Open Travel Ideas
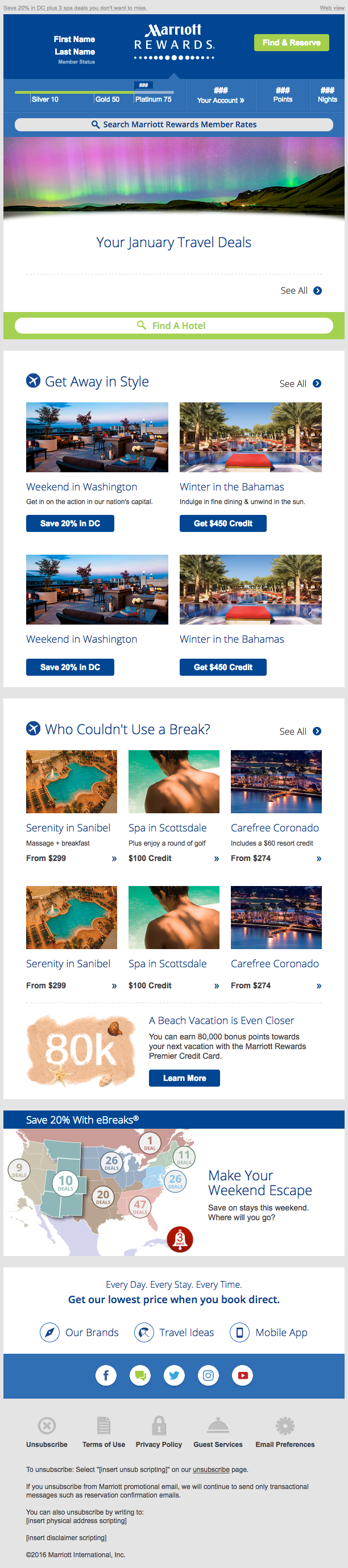 175,1333
